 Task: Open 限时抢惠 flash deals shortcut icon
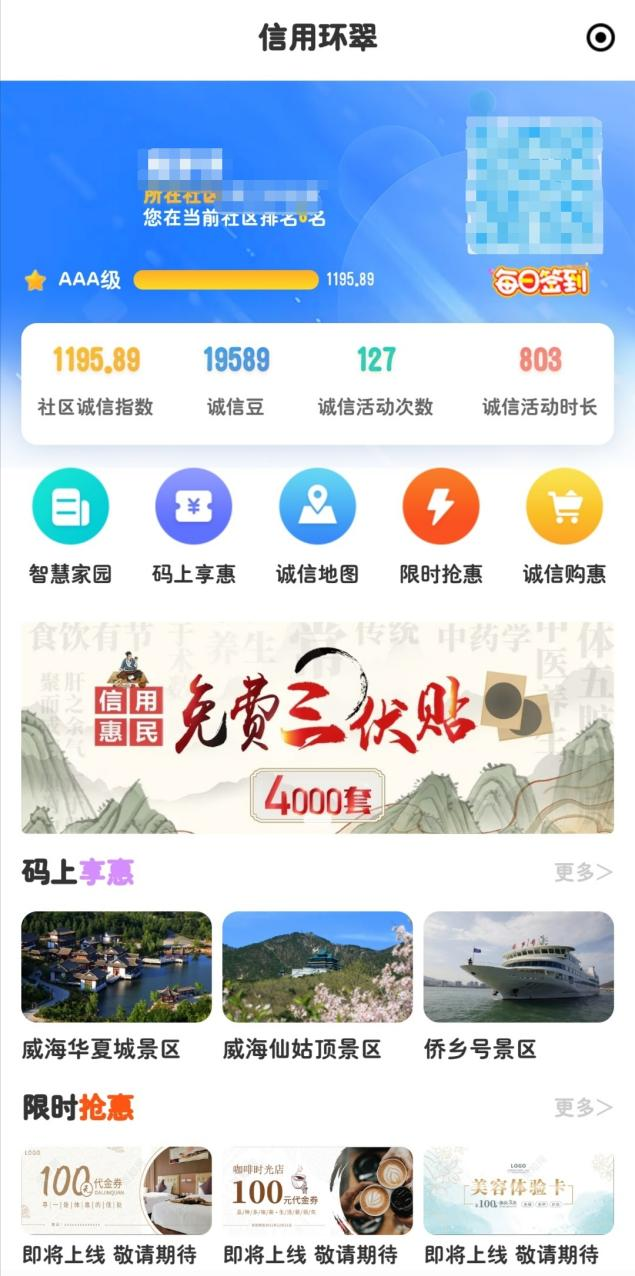coord(441,506)
